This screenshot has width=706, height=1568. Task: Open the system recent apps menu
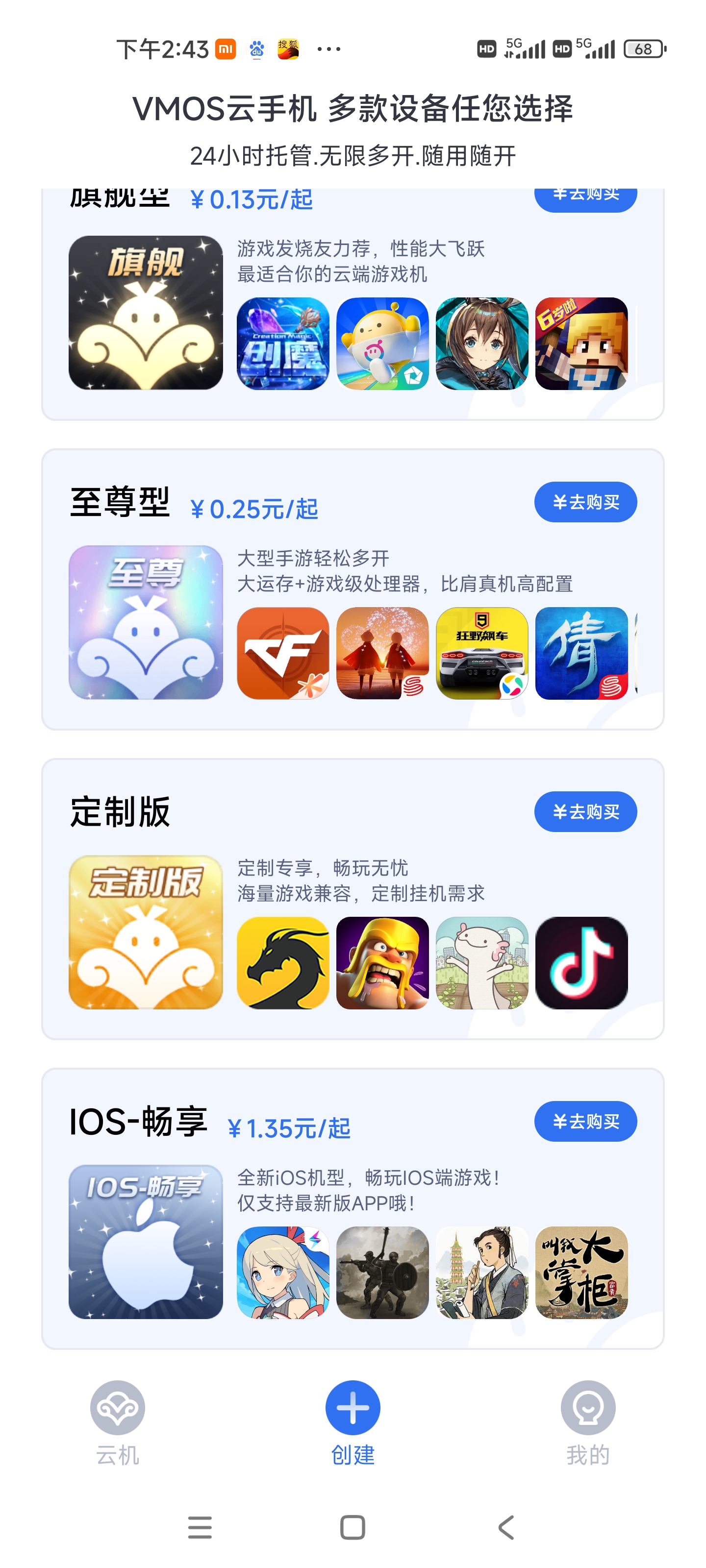[200, 1527]
